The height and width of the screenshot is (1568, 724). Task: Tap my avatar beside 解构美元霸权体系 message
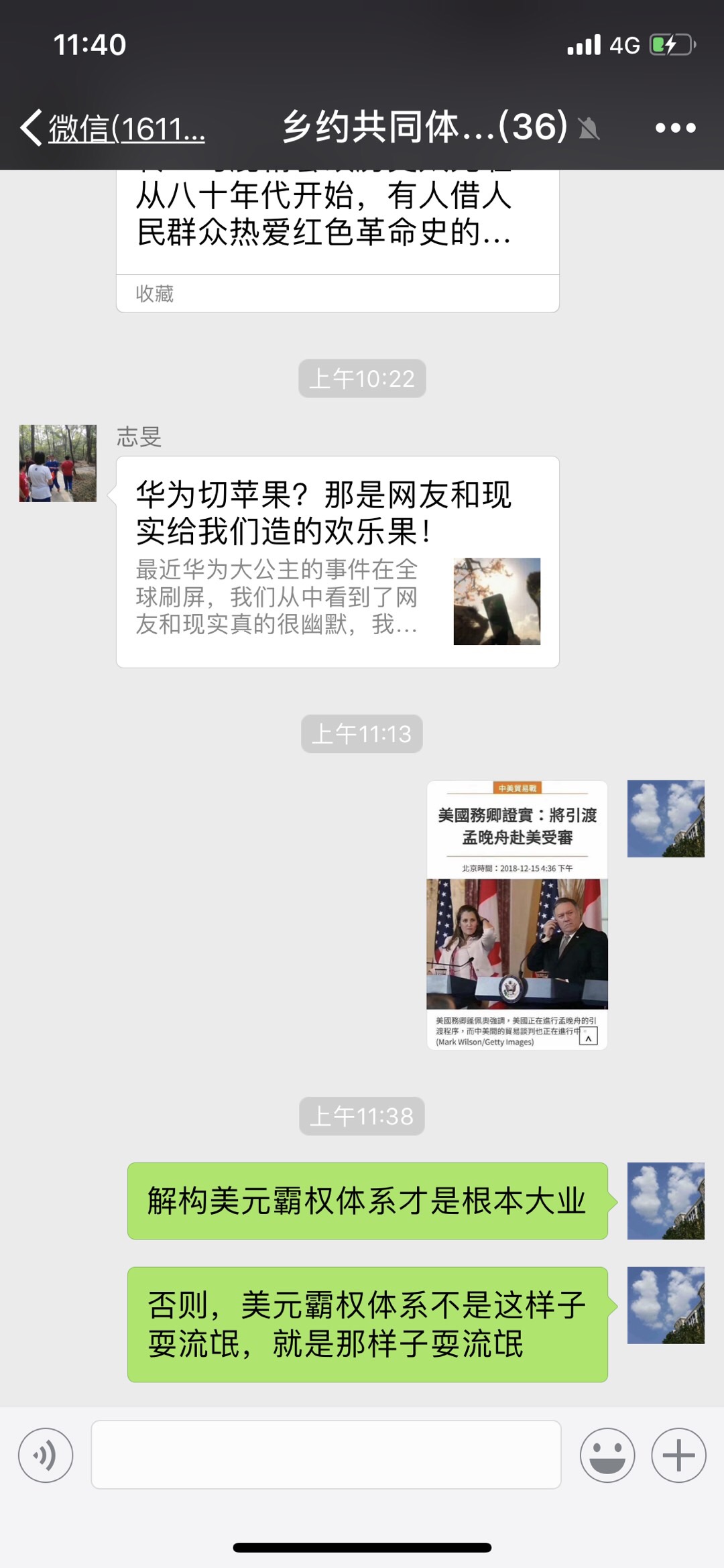(x=665, y=1201)
